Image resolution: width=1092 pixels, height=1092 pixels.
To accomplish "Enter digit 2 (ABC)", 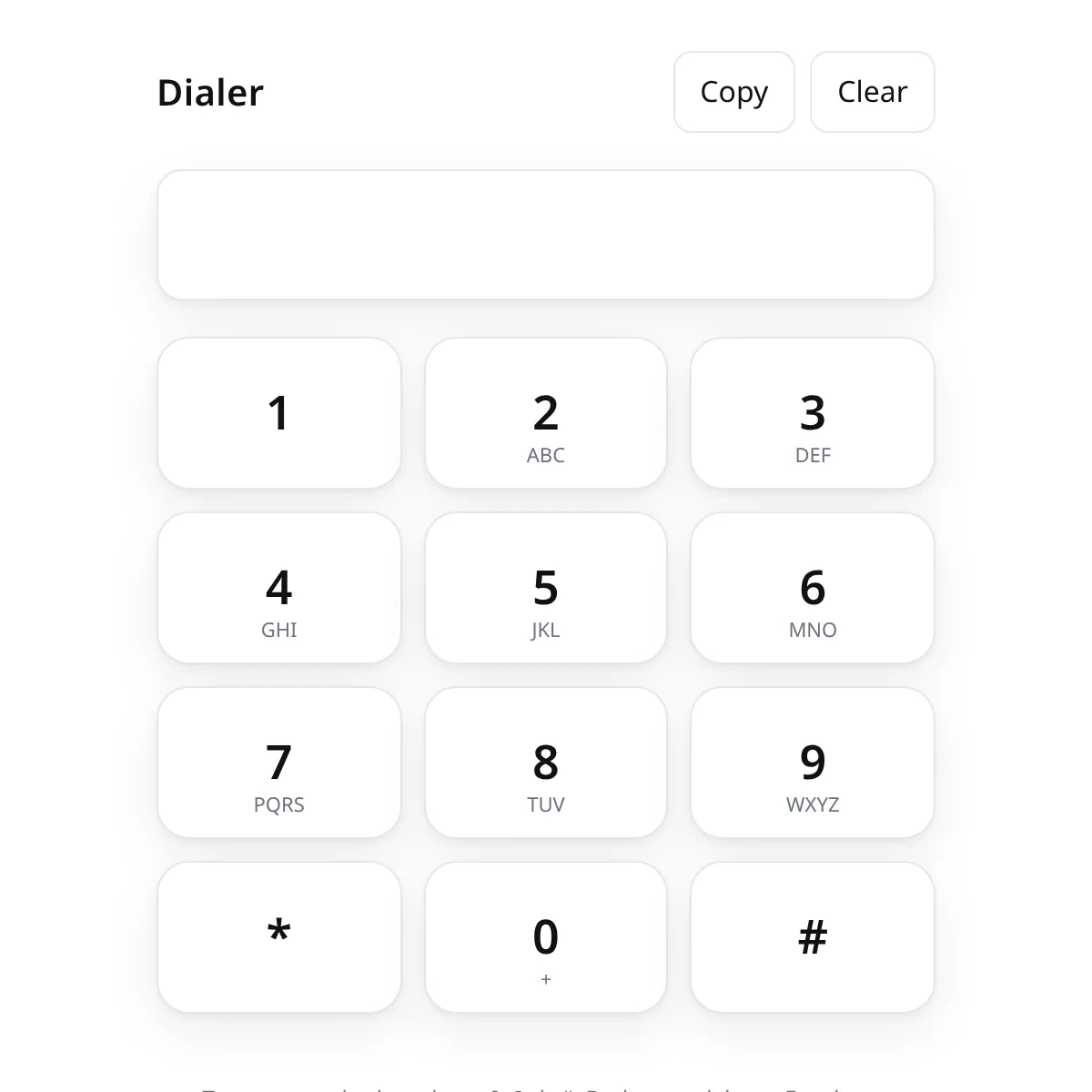I will click(x=546, y=413).
